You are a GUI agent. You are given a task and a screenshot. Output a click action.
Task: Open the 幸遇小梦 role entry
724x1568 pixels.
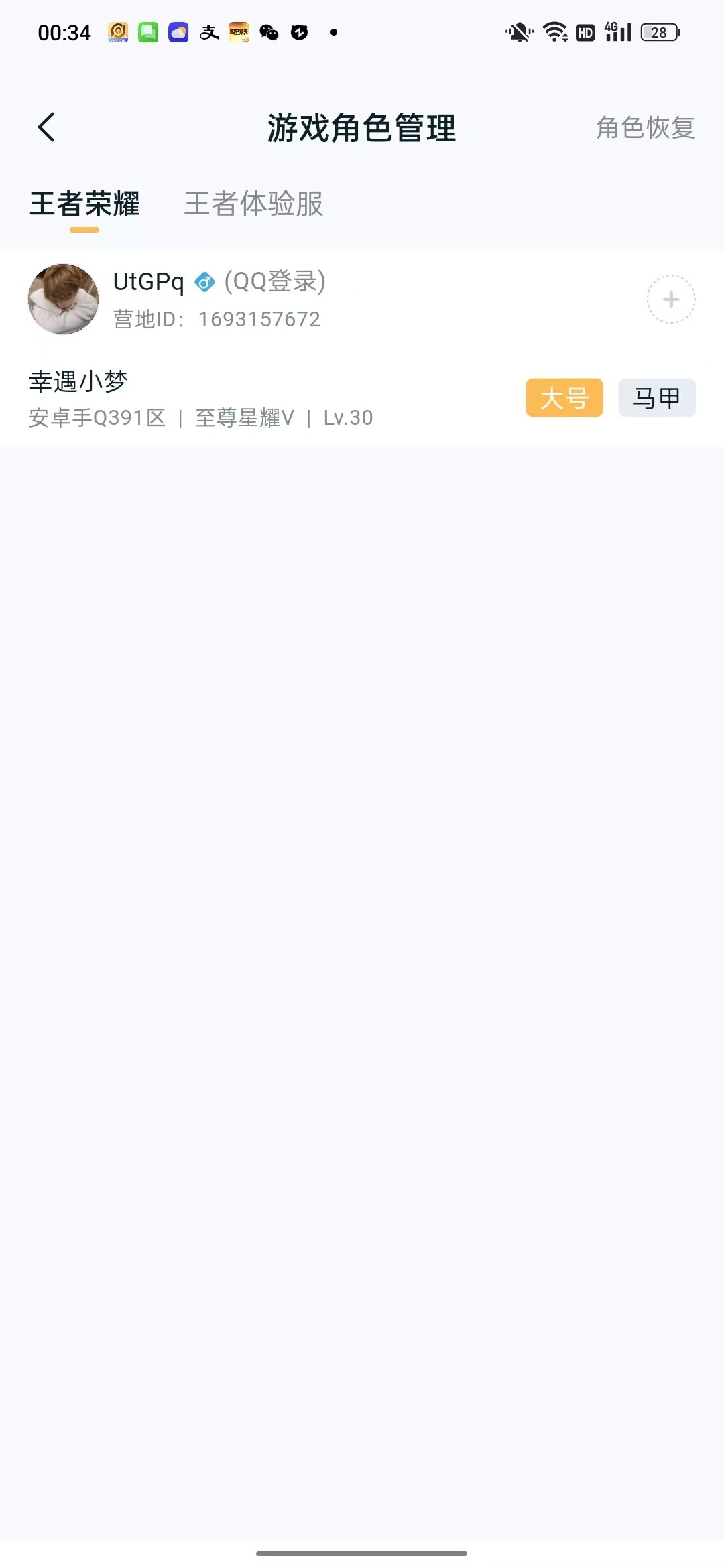(x=201, y=399)
